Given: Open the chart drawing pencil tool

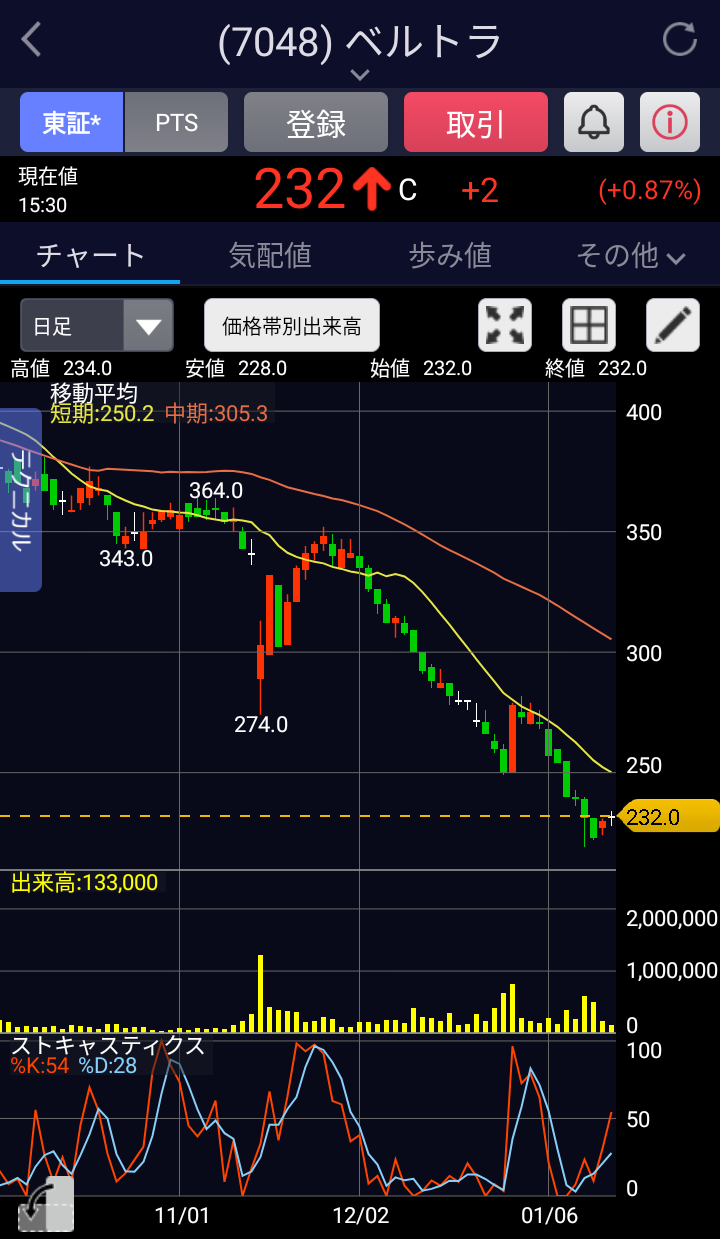Looking at the screenshot, I should tap(673, 326).
